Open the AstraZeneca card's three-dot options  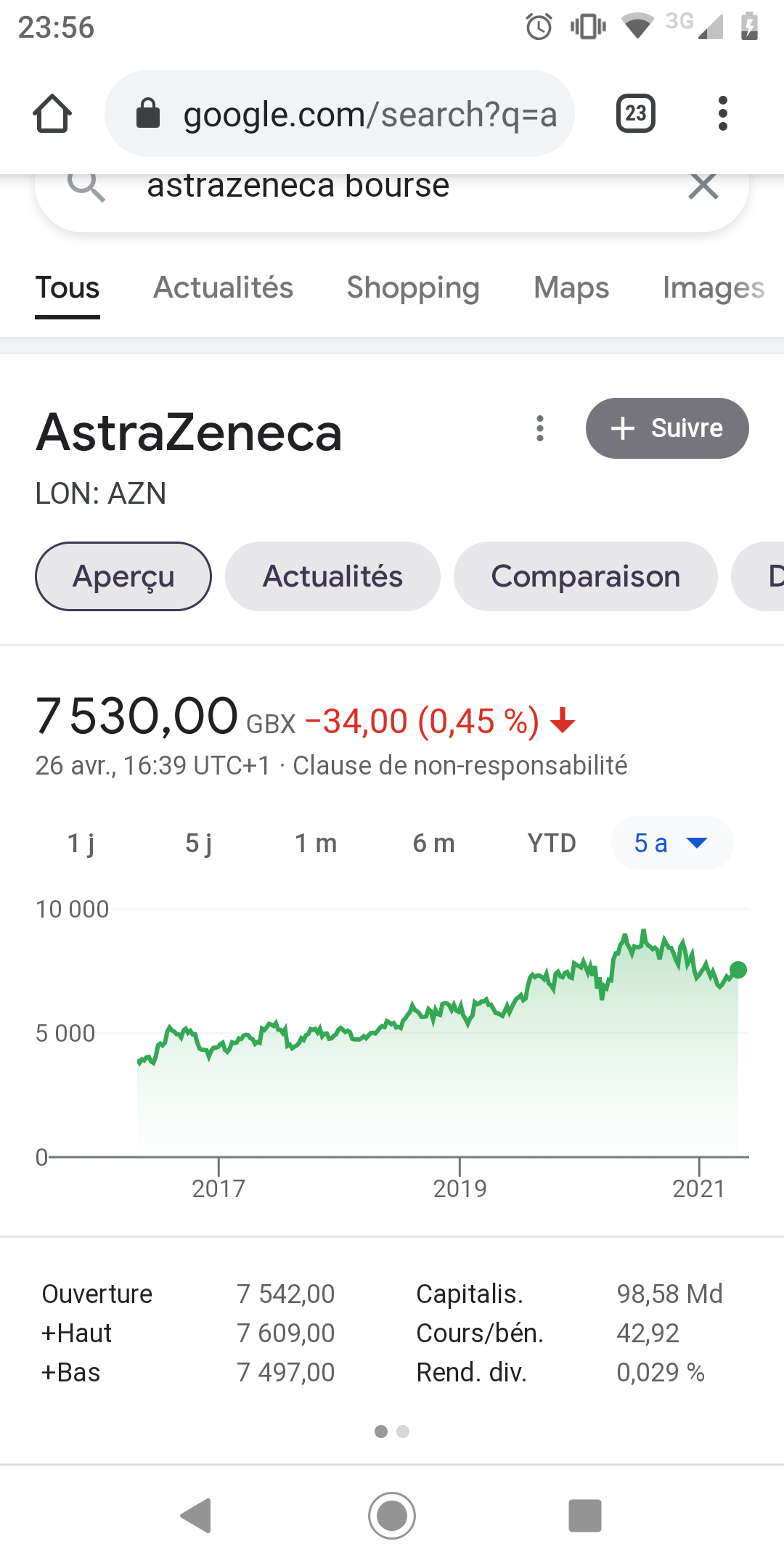click(539, 428)
